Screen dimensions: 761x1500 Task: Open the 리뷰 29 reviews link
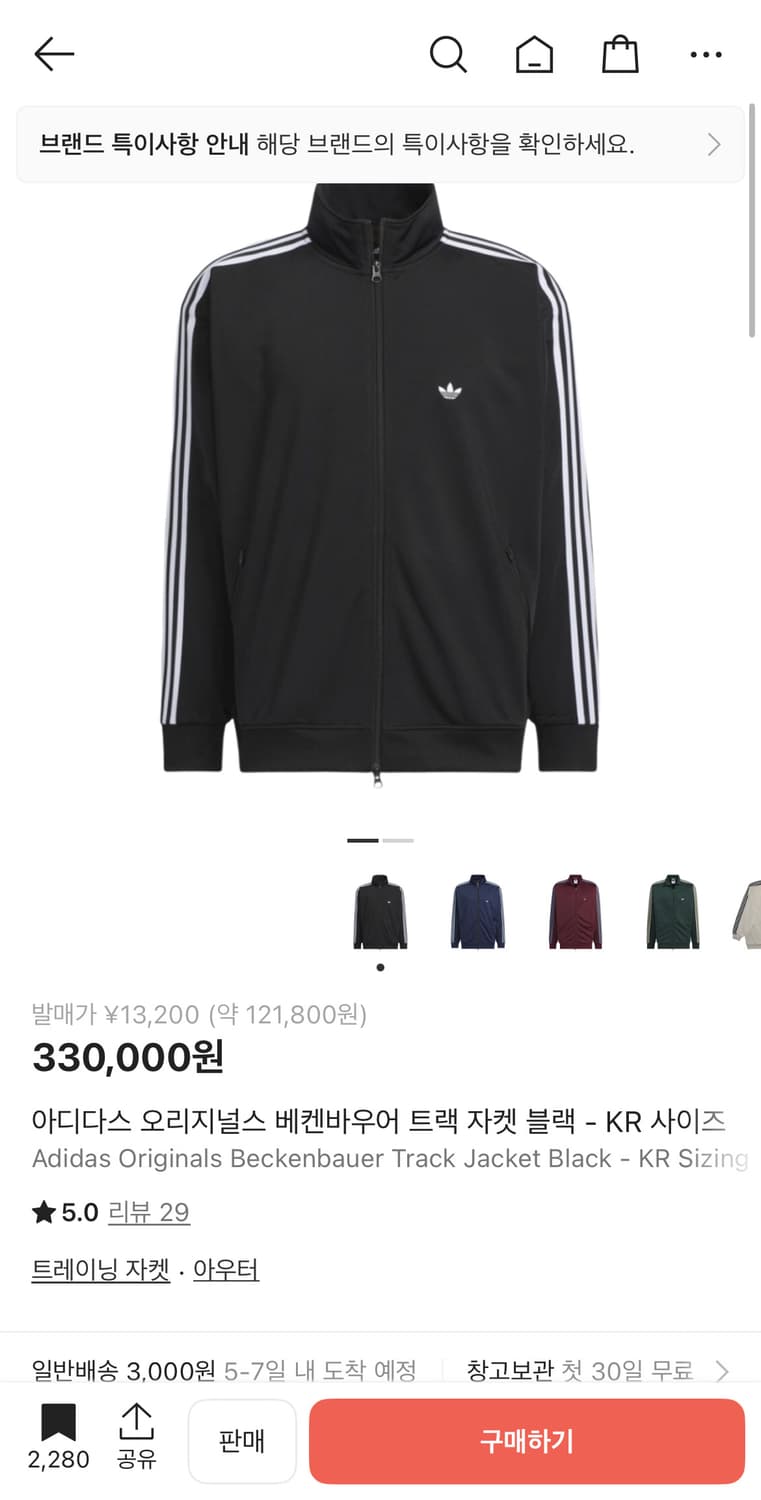(148, 1212)
